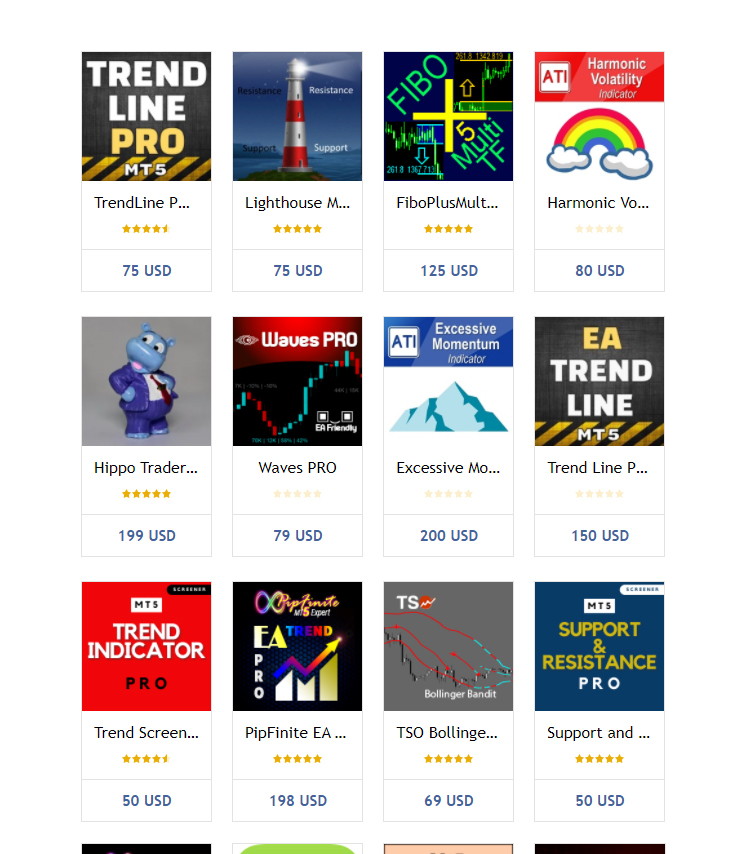View the FiboPlusMulti TF product
The width and height of the screenshot is (750, 854).
pos(448,117)
